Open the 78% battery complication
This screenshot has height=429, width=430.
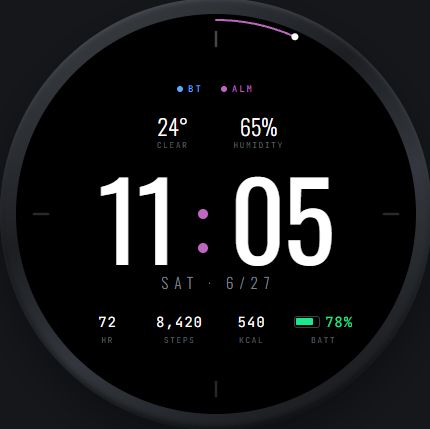click(323, 329)
